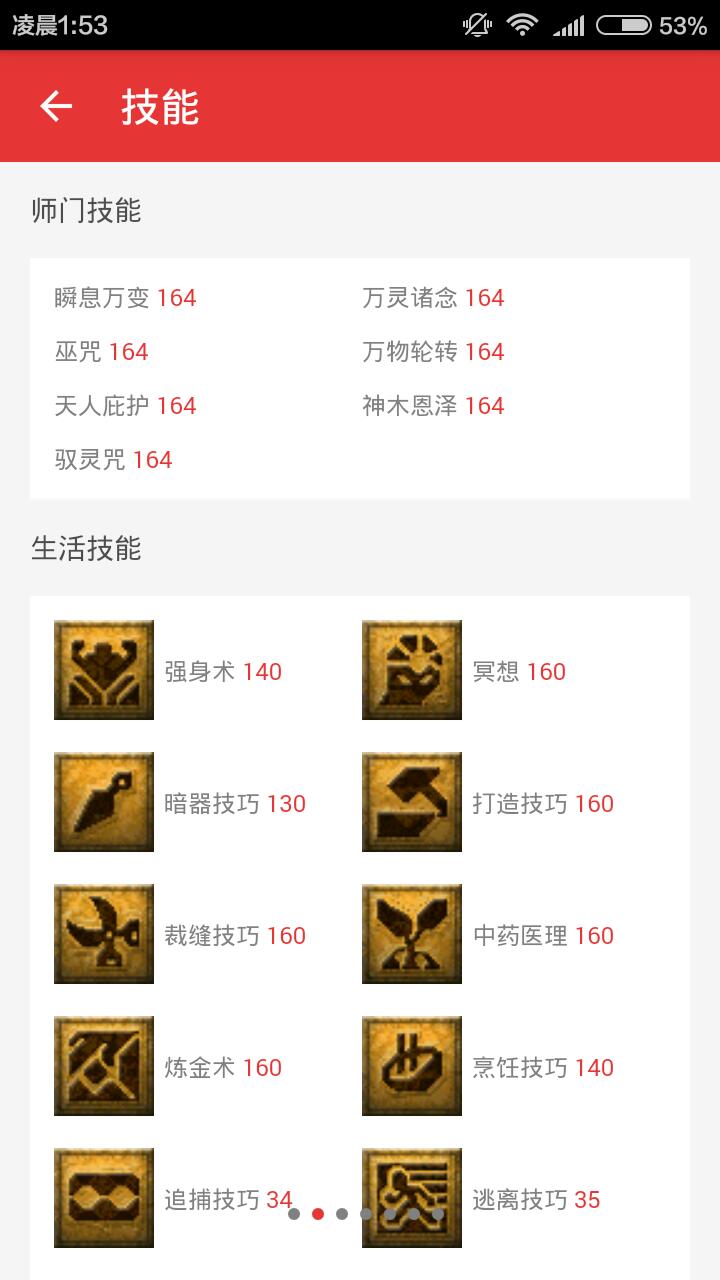View the 中药医理 skill icon
The image size is (720, 1280).
pyautogui.click(x=412, y=934)
